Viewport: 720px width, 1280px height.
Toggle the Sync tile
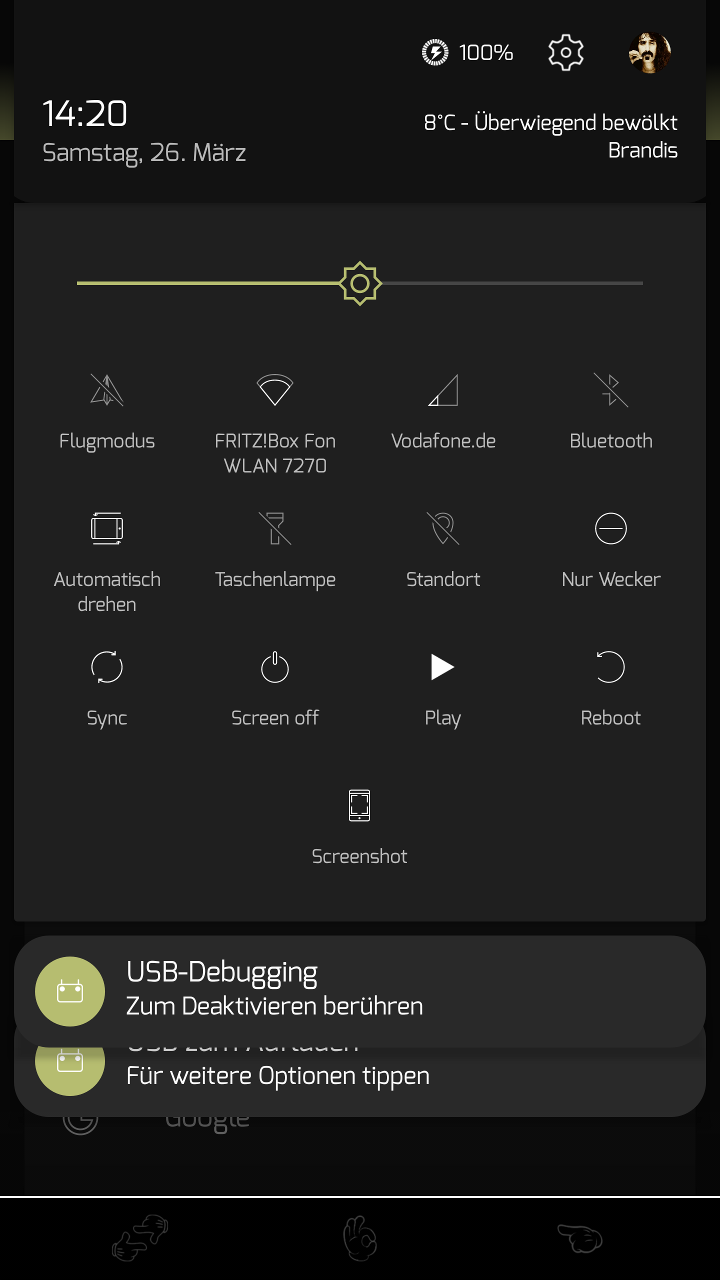[107, 667]
